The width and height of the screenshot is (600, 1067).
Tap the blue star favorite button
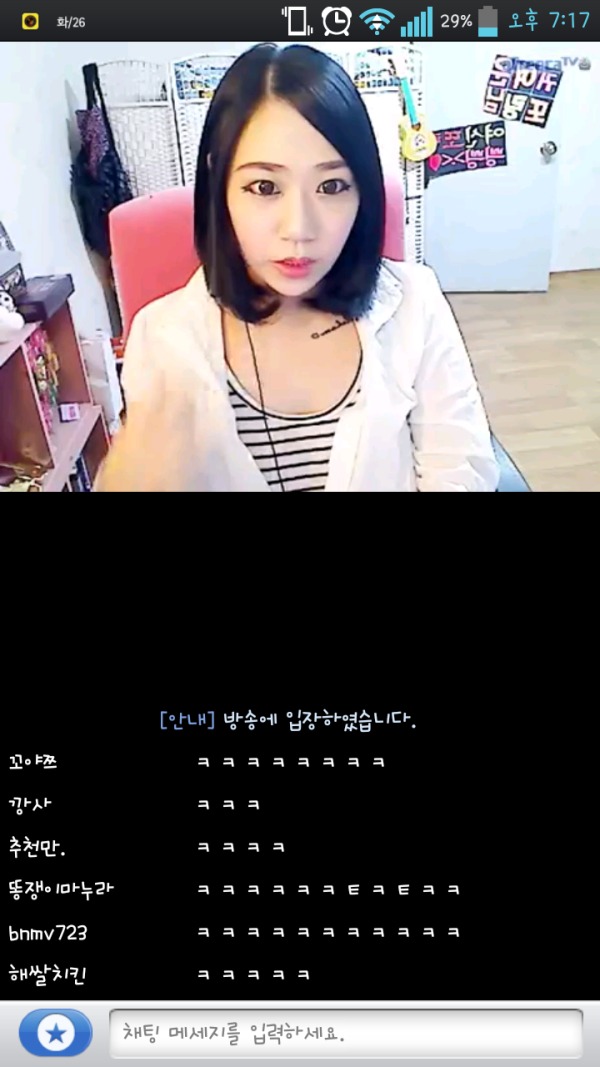point(56,1033)
